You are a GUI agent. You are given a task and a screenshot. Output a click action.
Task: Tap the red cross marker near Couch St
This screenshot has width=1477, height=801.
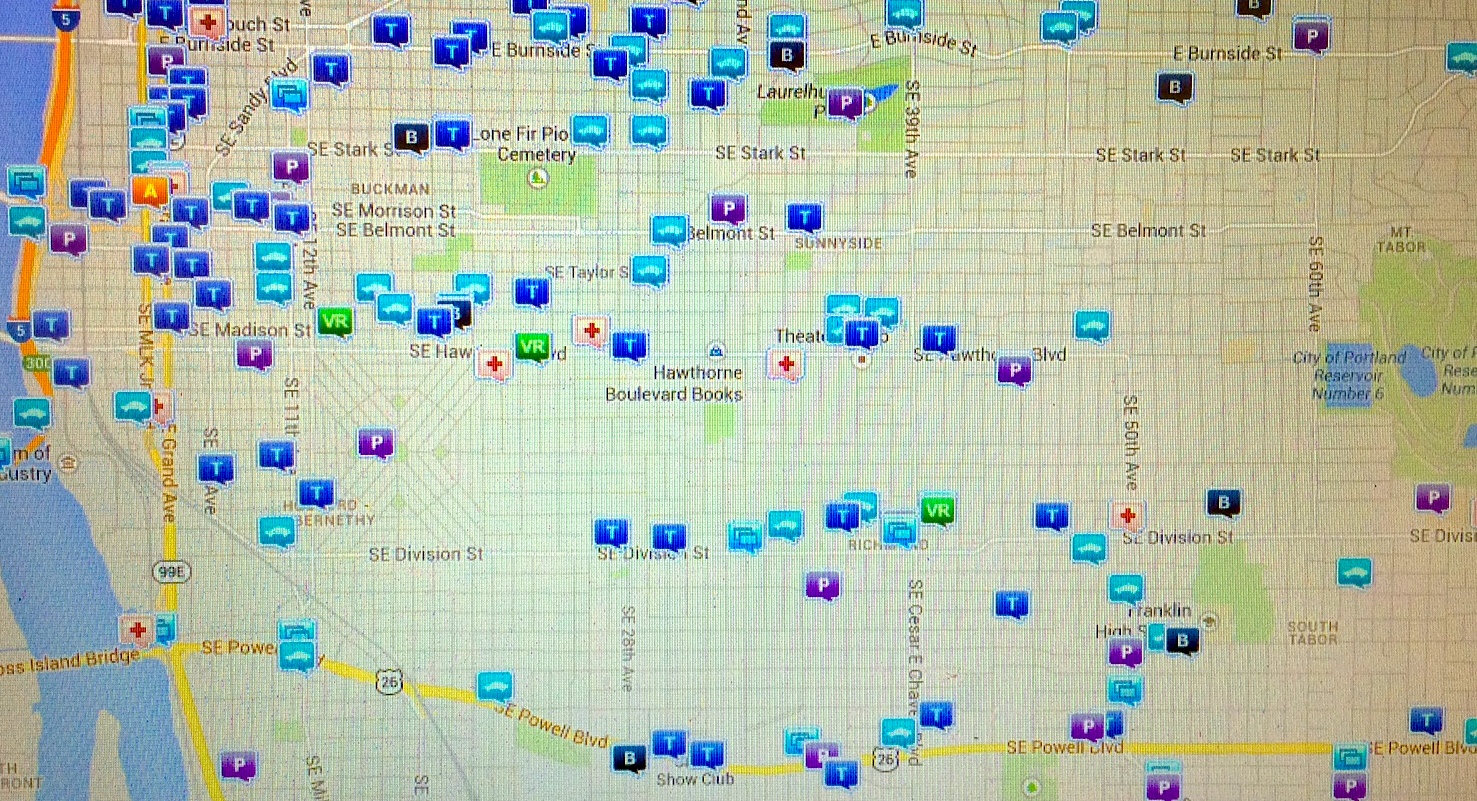point(208,21)
